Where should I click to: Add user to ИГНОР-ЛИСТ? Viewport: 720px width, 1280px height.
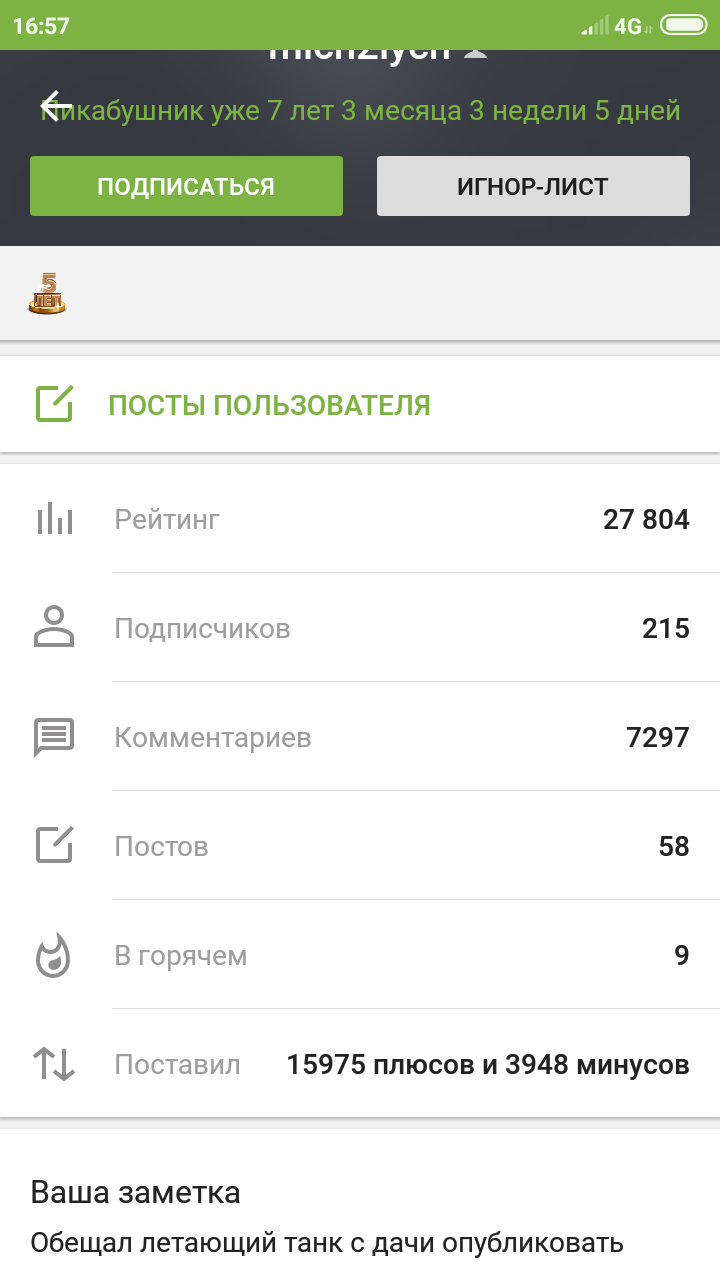pyautogui.click(x=533, y=186)
